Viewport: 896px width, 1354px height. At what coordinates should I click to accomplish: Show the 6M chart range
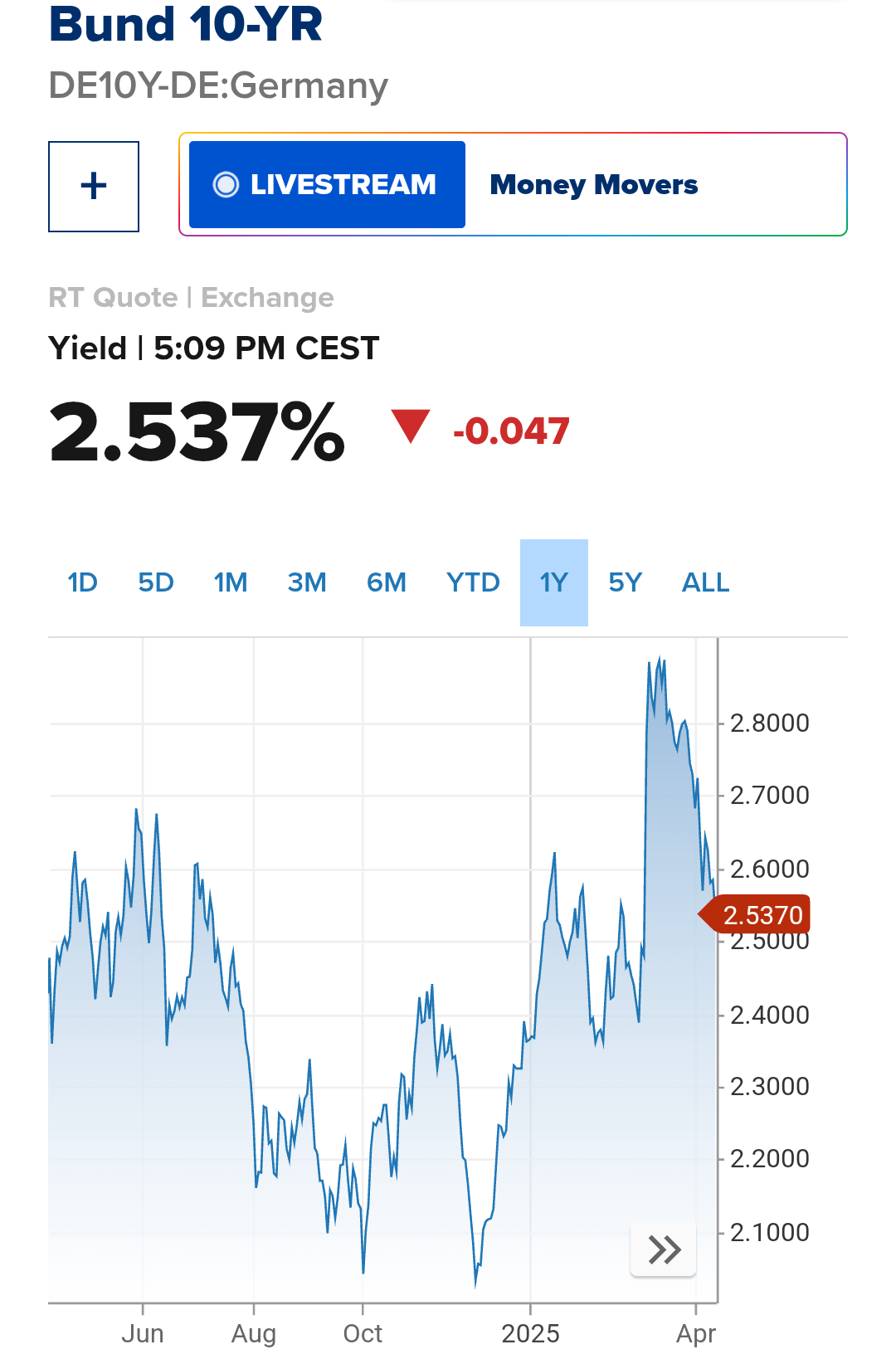point(387,582)
